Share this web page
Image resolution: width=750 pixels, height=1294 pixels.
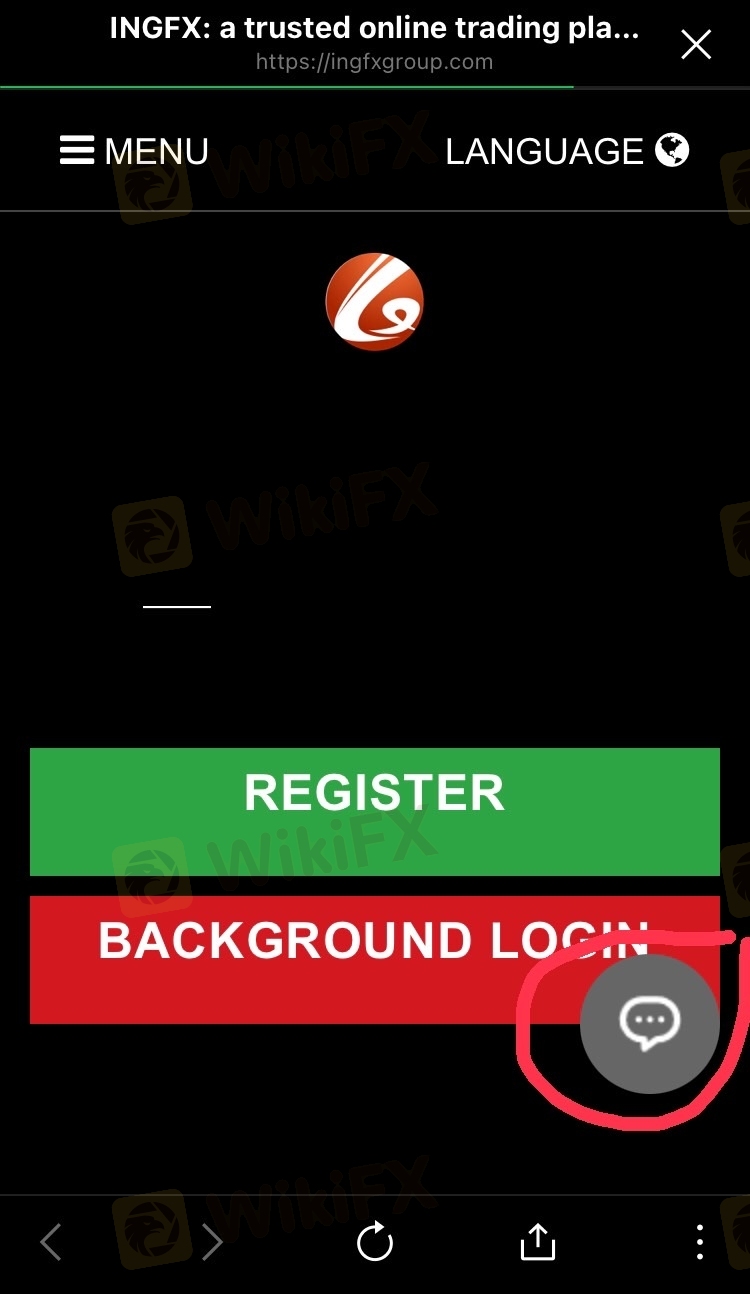(x=537, y=1241)
